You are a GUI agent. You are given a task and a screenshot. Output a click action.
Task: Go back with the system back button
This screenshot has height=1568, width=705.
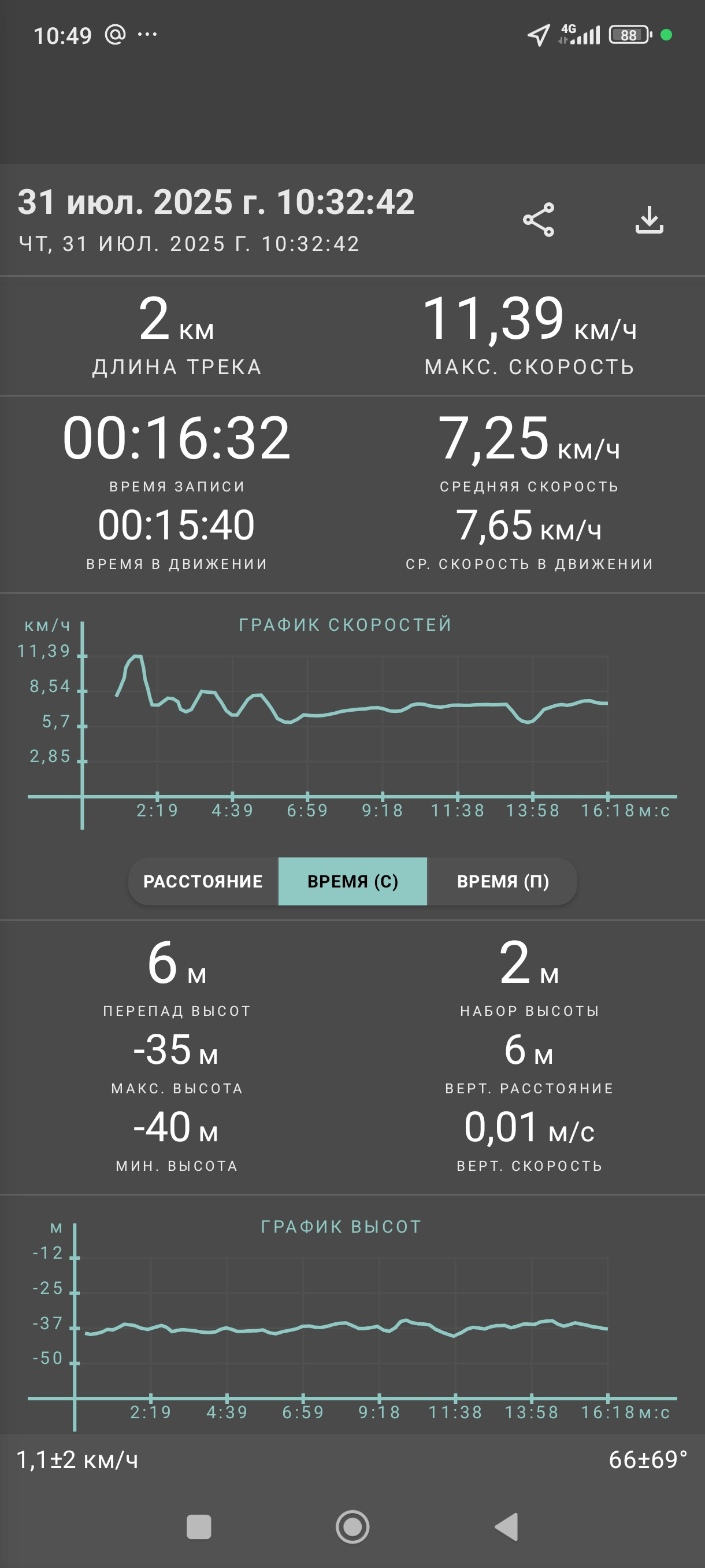pyautogui.click(x=506, y=1526)
